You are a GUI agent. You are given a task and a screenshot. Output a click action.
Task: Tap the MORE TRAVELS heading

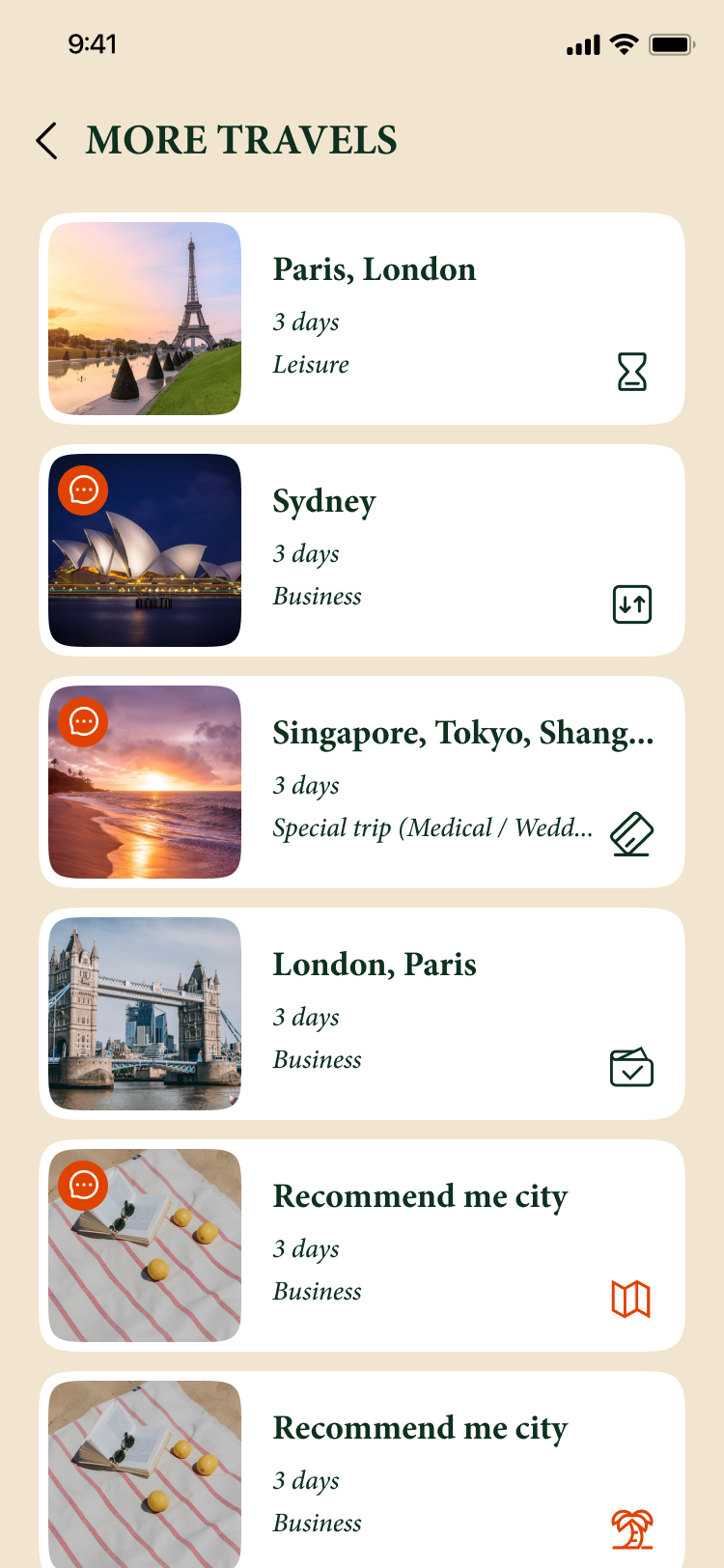(240, 140)
